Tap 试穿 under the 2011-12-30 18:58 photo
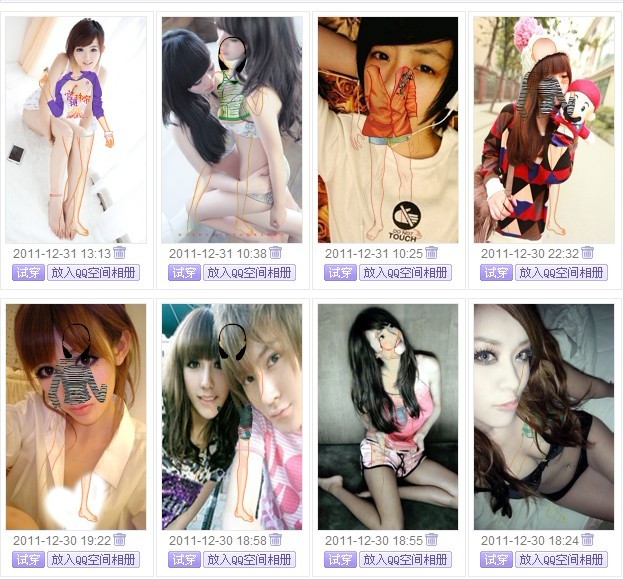Image resolution: width=623 pixels, height=579 pixels. click(x=184, y=559)
